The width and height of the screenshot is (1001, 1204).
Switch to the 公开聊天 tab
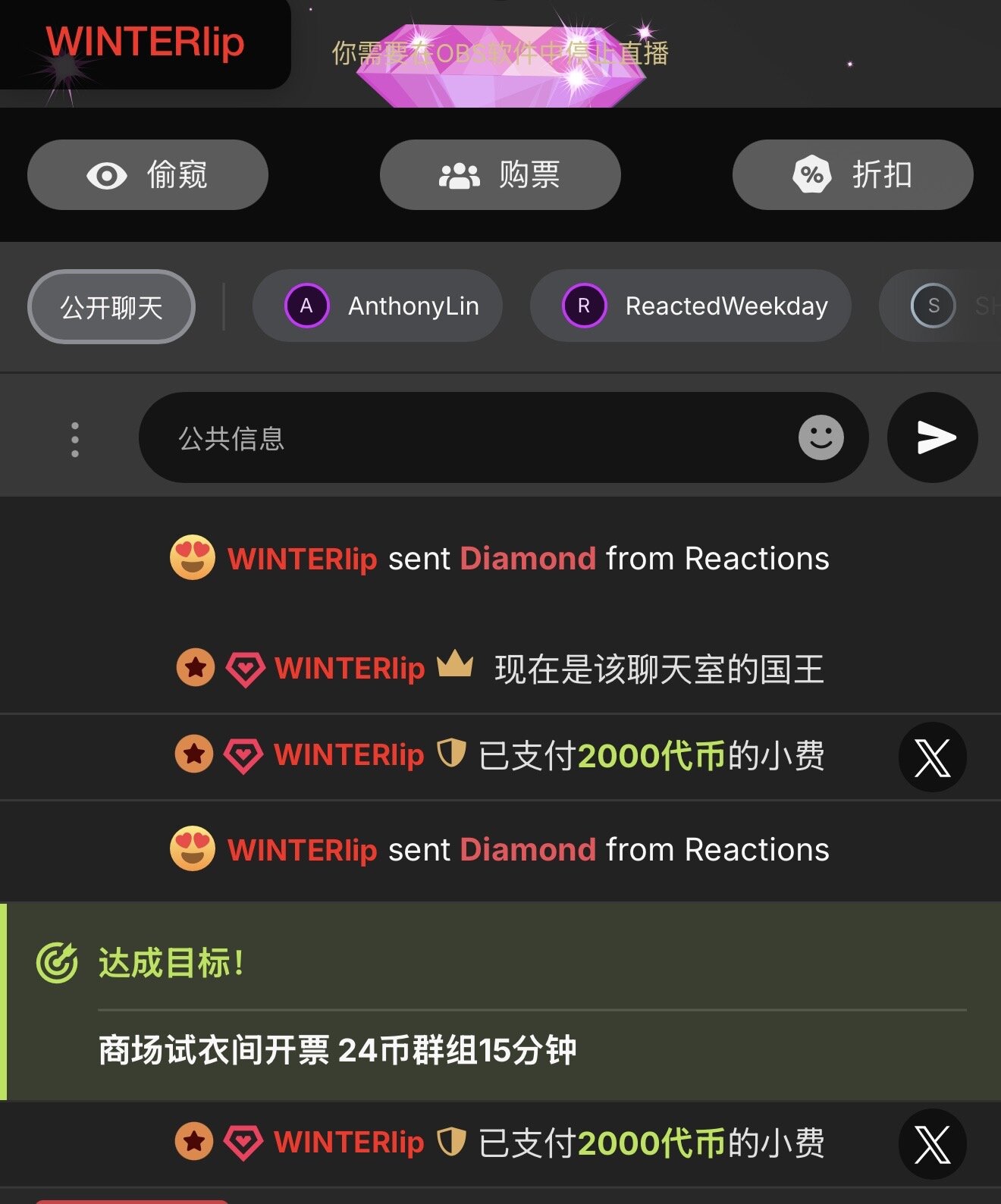(111, 307)
